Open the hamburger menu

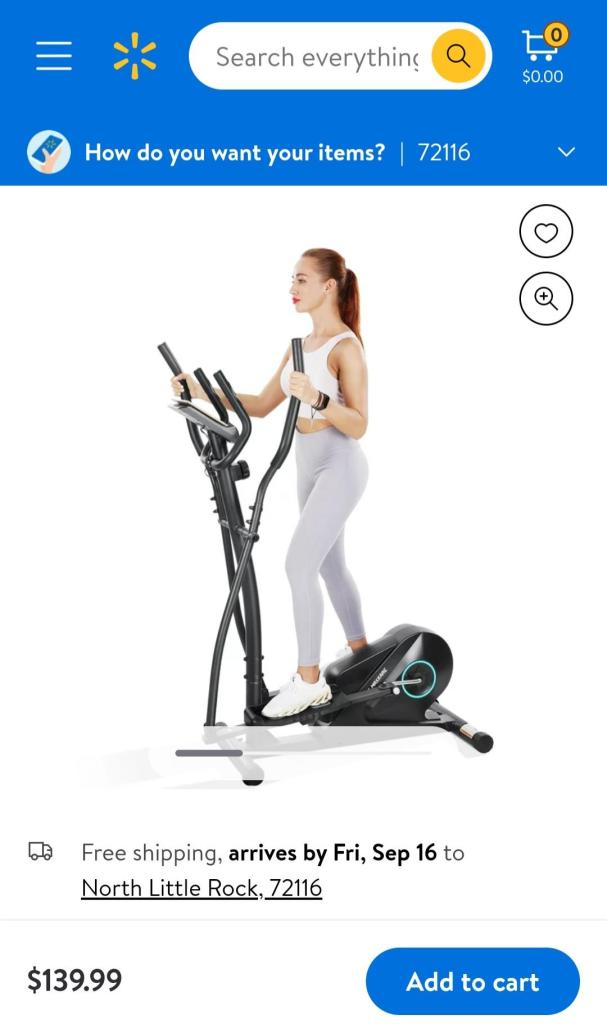(x=54, y=56)
